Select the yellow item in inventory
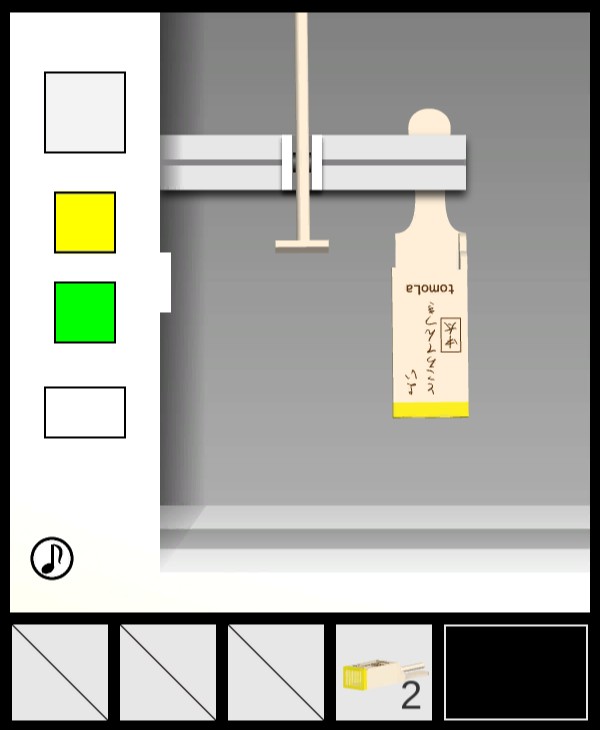Viewport: 600px width, 730px height. (383, 673)
